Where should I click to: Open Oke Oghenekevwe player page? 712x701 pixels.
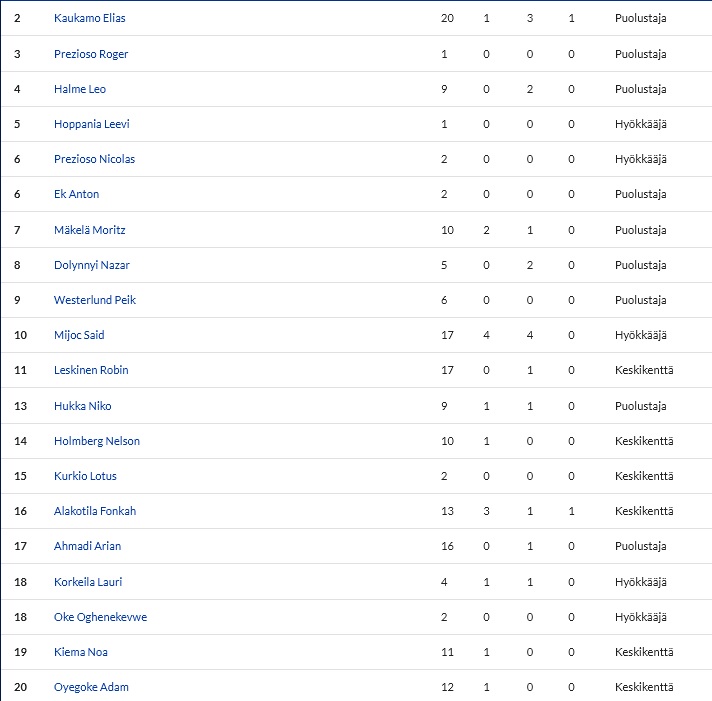[100, 617]
